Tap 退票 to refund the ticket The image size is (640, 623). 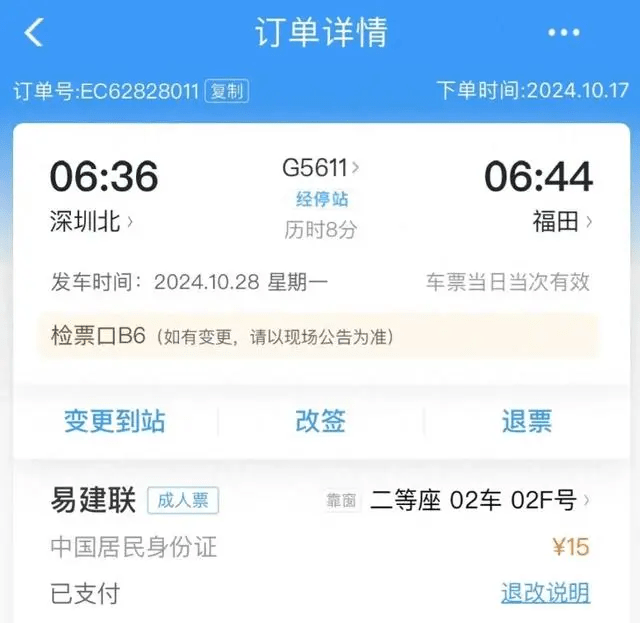pyautogui.click(x=526, y=421)
